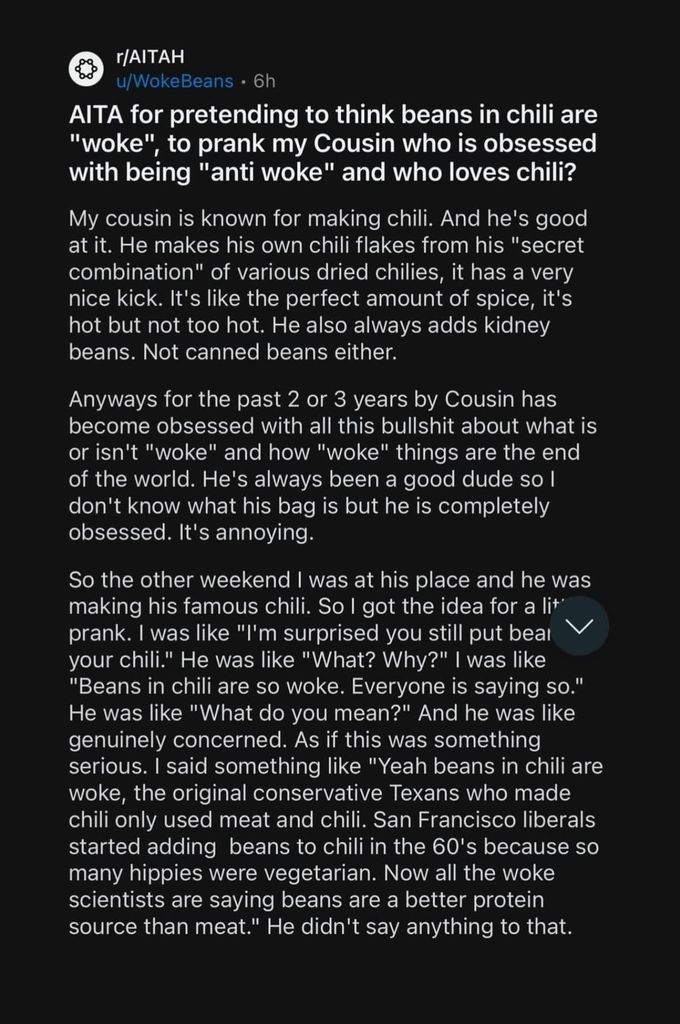The width and height of the screenshot is (680, 1024).
Task: Jump down with the floating chevron button
Action: (579, 625)
